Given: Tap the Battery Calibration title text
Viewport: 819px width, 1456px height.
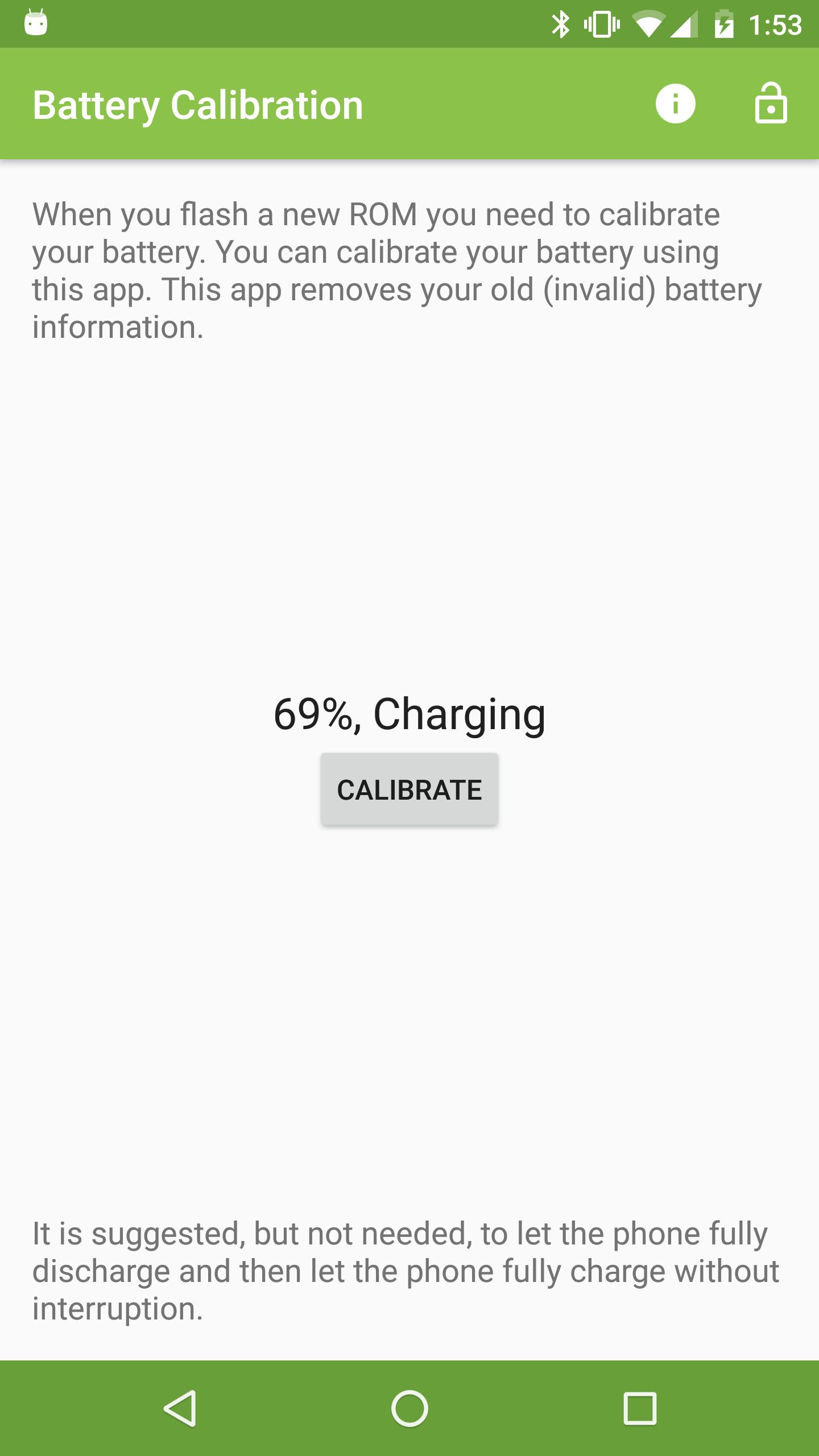Looking at the screenshot, I should pos(198,104).
